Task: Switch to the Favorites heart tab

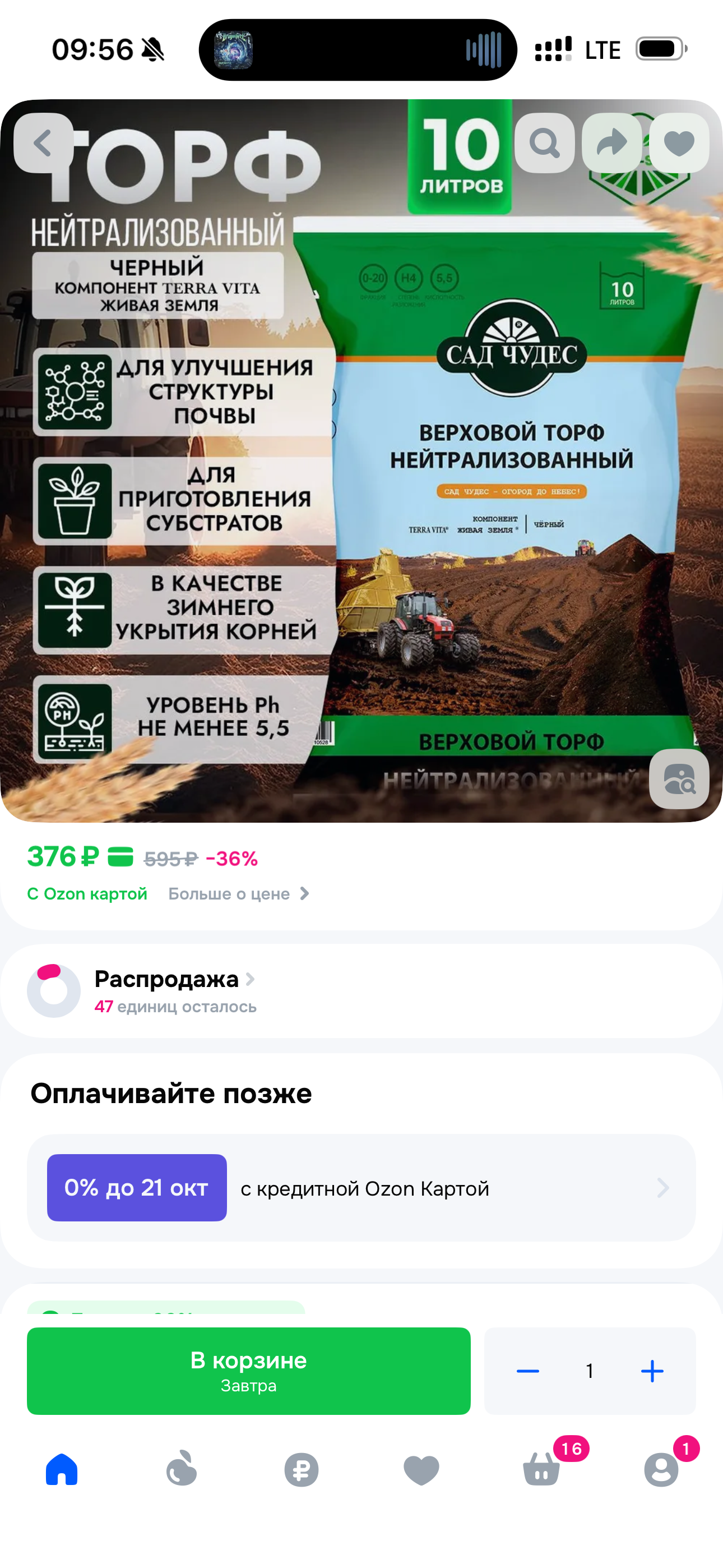Action: tap(421, 1469)
